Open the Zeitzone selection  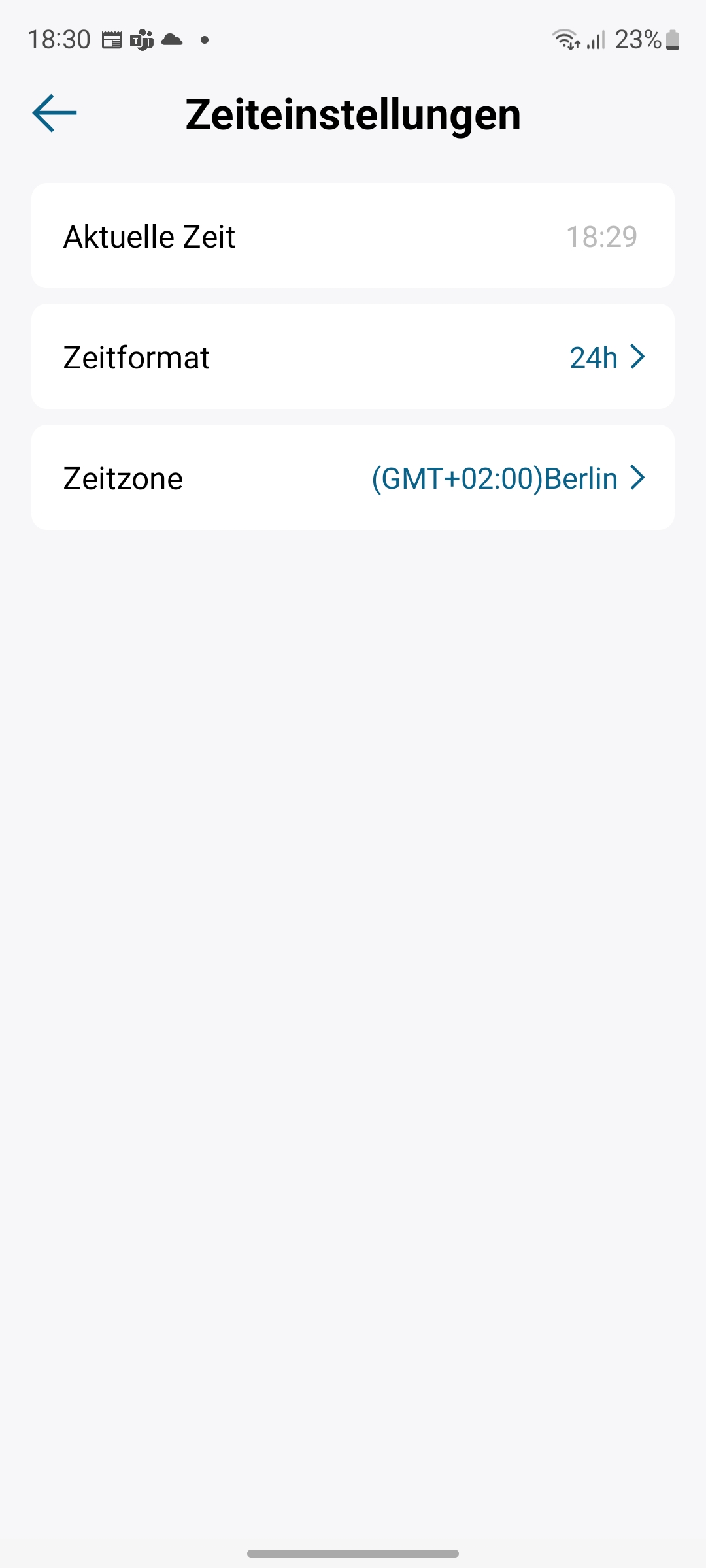pos(353,478)
